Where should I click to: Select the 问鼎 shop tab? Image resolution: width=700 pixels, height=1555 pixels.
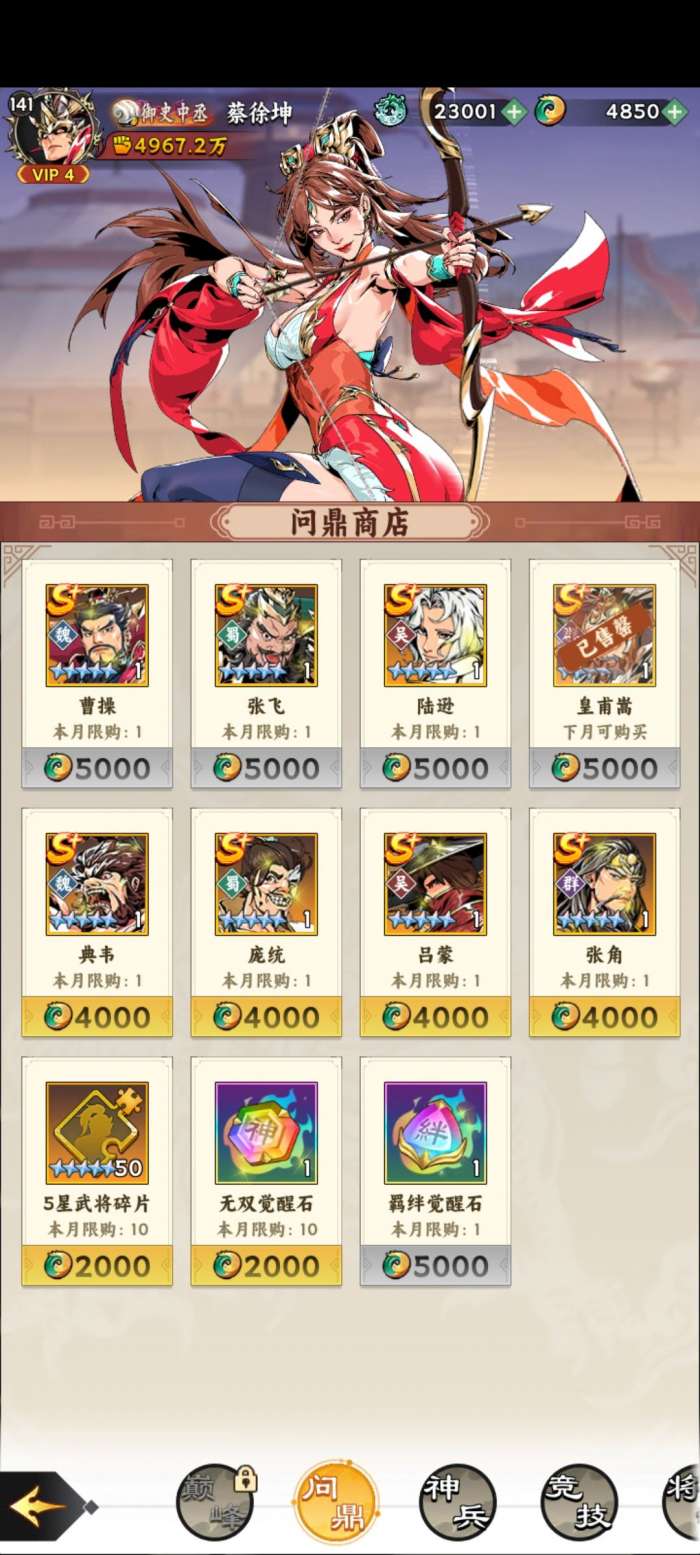[336, 1501]
